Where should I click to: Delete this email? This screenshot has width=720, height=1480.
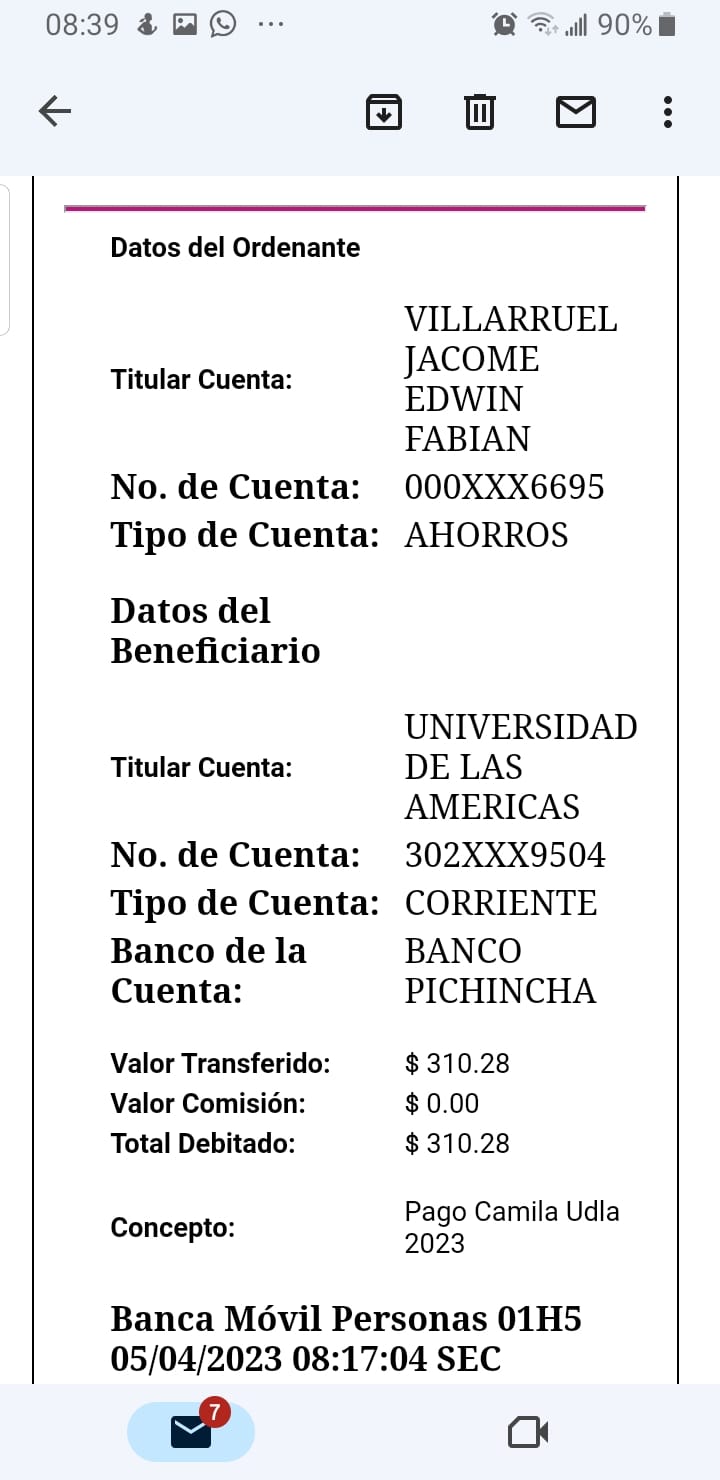tap(480, 112)
